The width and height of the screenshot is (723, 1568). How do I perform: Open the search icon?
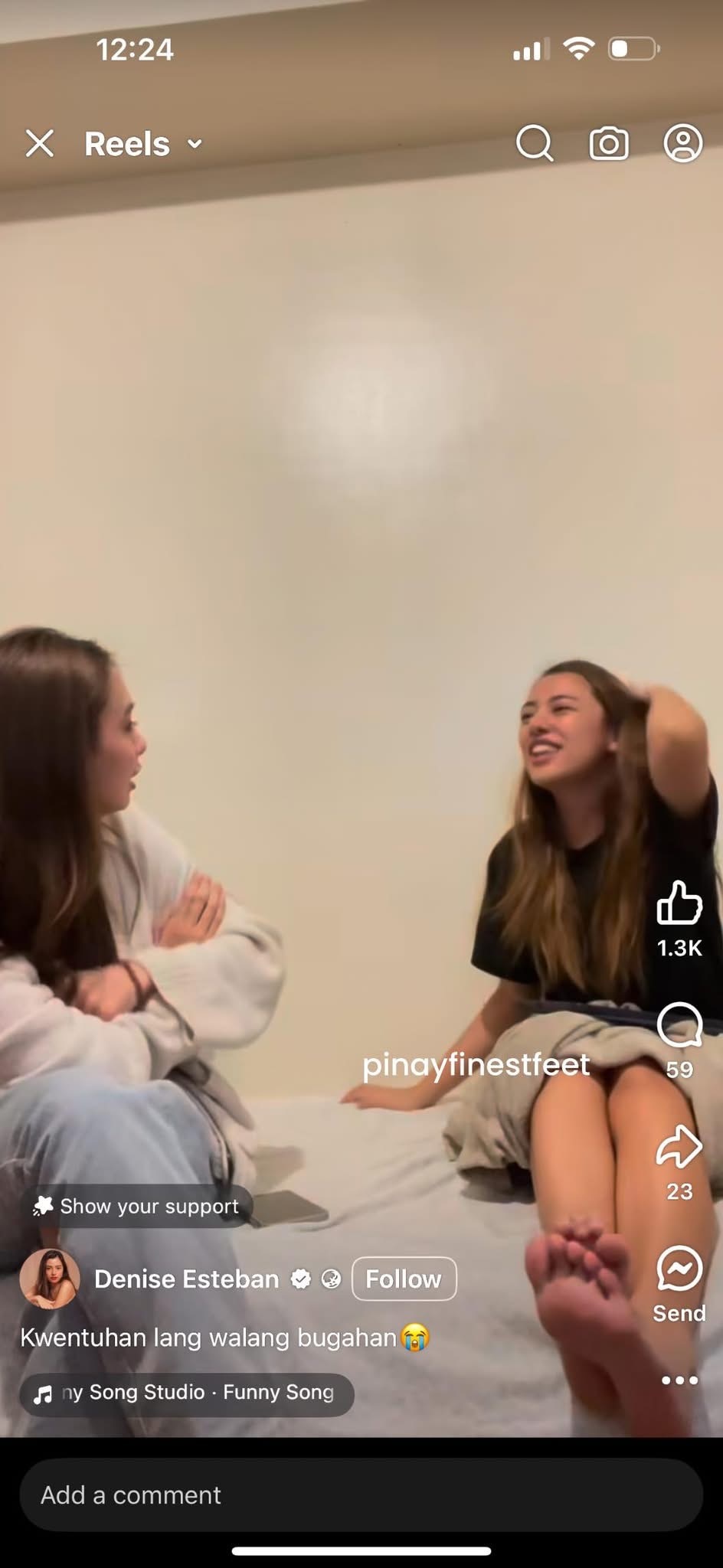(x=534, y=143)
